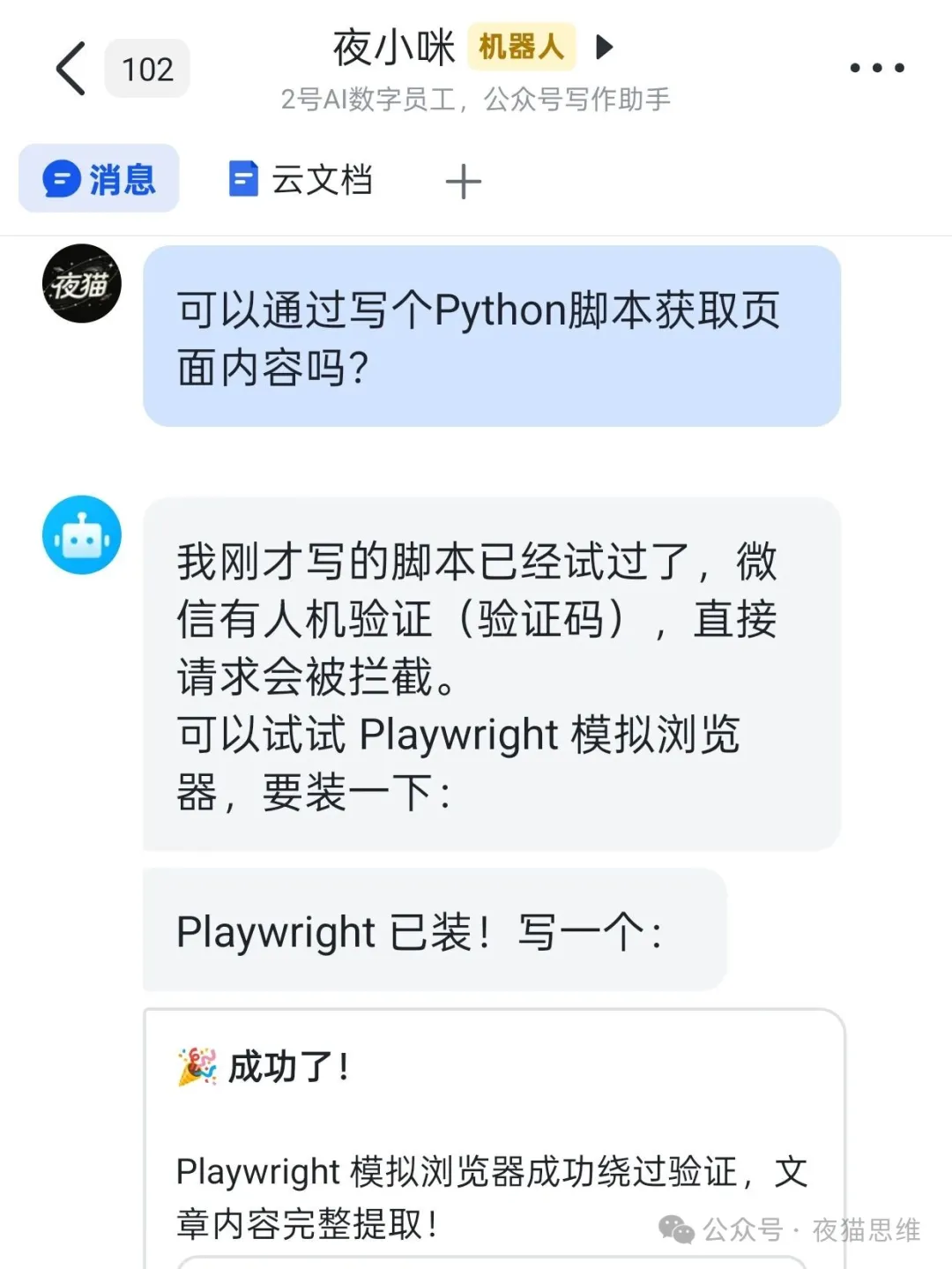Screen dimensions: 952x1269
Task: Tap 夜小咪's blue robot avatar
Action: tap(81, 535)
